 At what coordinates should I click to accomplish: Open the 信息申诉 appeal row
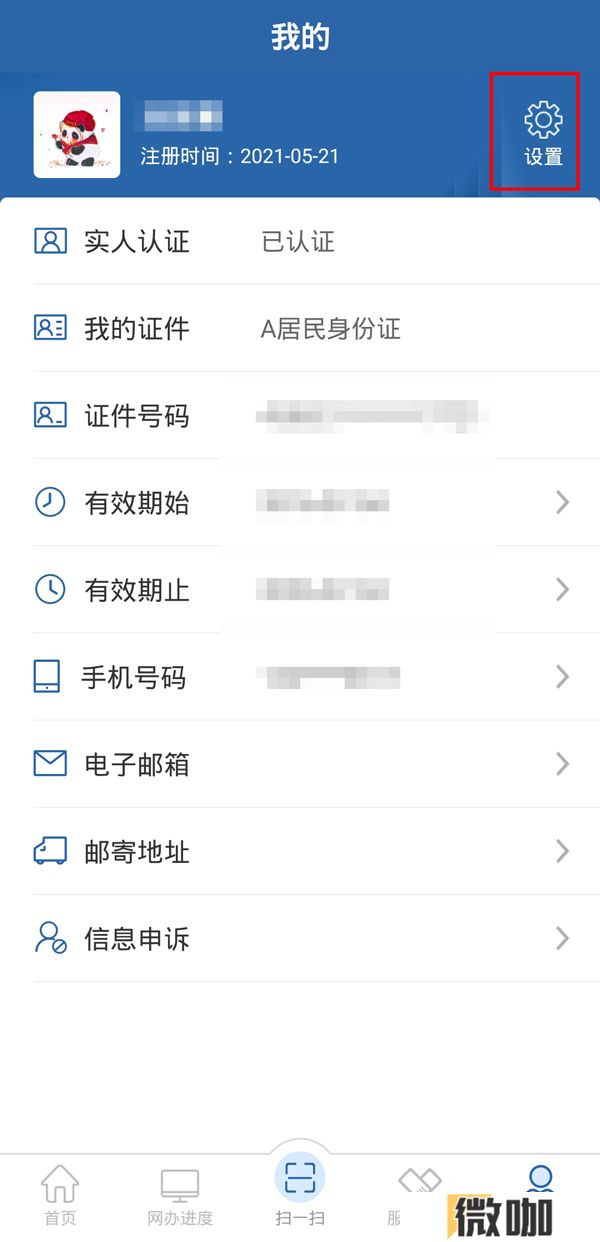point(300,938)
